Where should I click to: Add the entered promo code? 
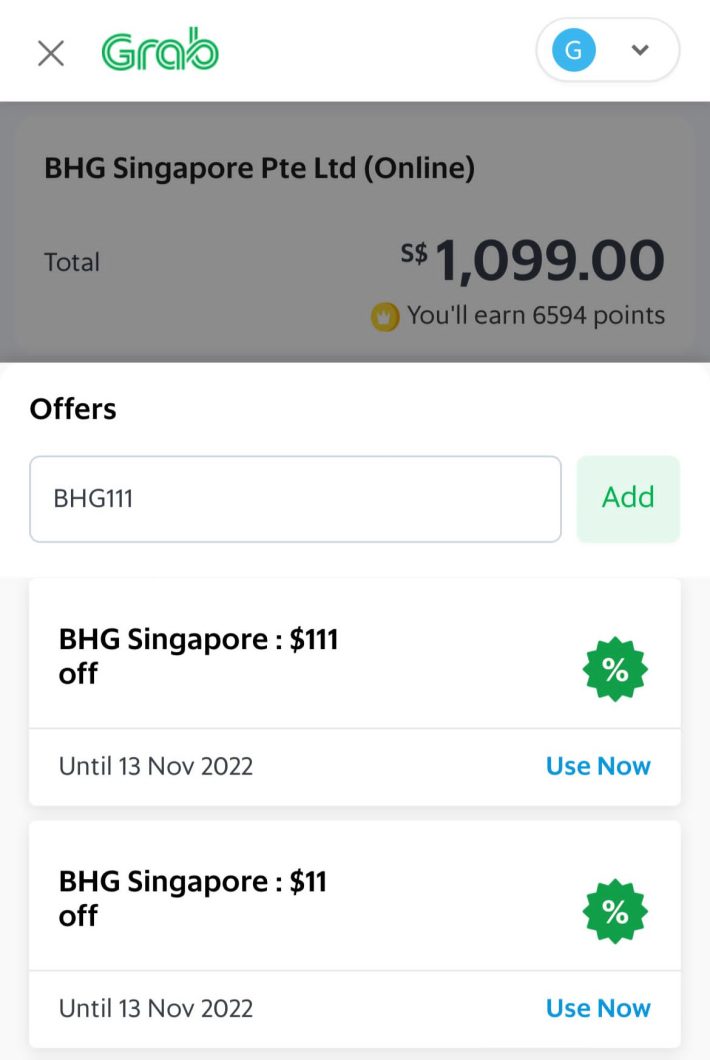628,498
